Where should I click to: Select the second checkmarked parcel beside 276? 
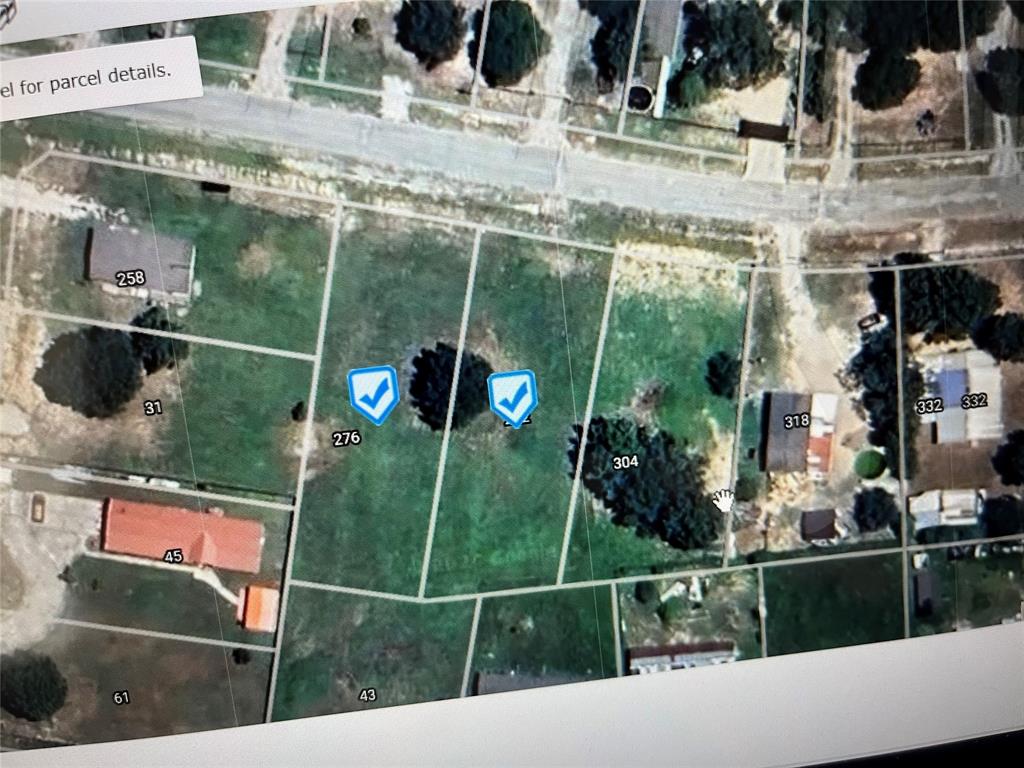(x=512, y=397)
